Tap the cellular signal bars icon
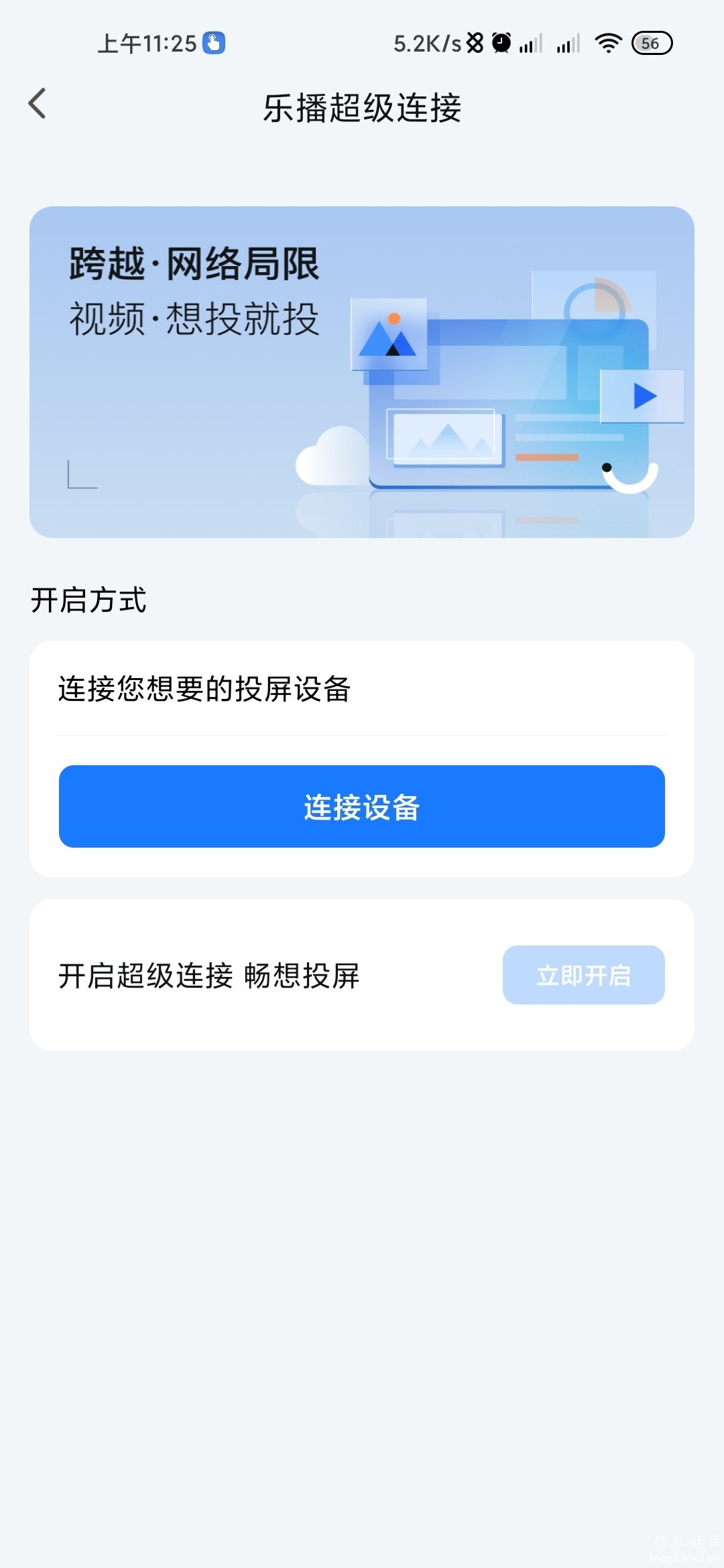This screenshot has height=1568, width=724. tap(531, 42)
